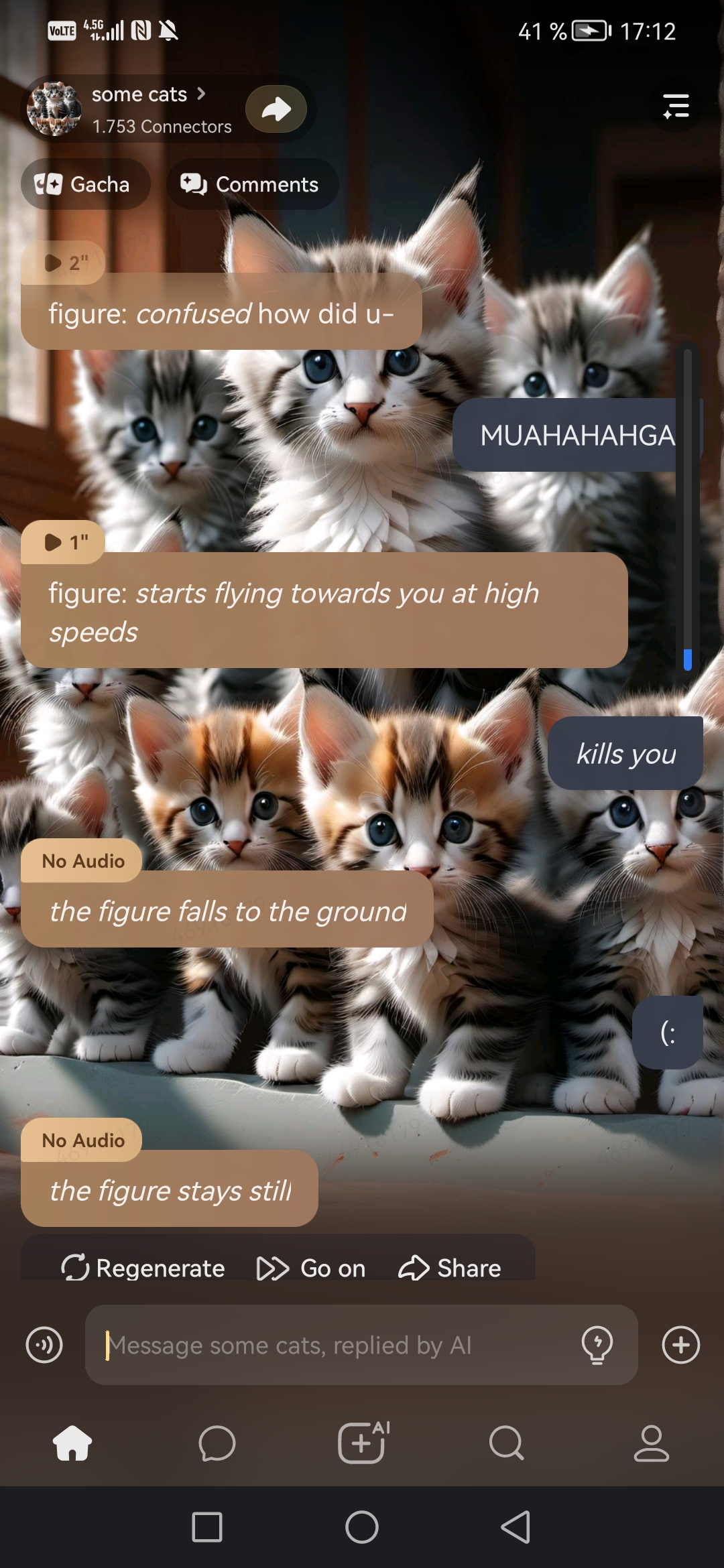724x1568 pixels.
Task: Open the AI create tab
Action: pyautogui.click(x=362, y=1443)
